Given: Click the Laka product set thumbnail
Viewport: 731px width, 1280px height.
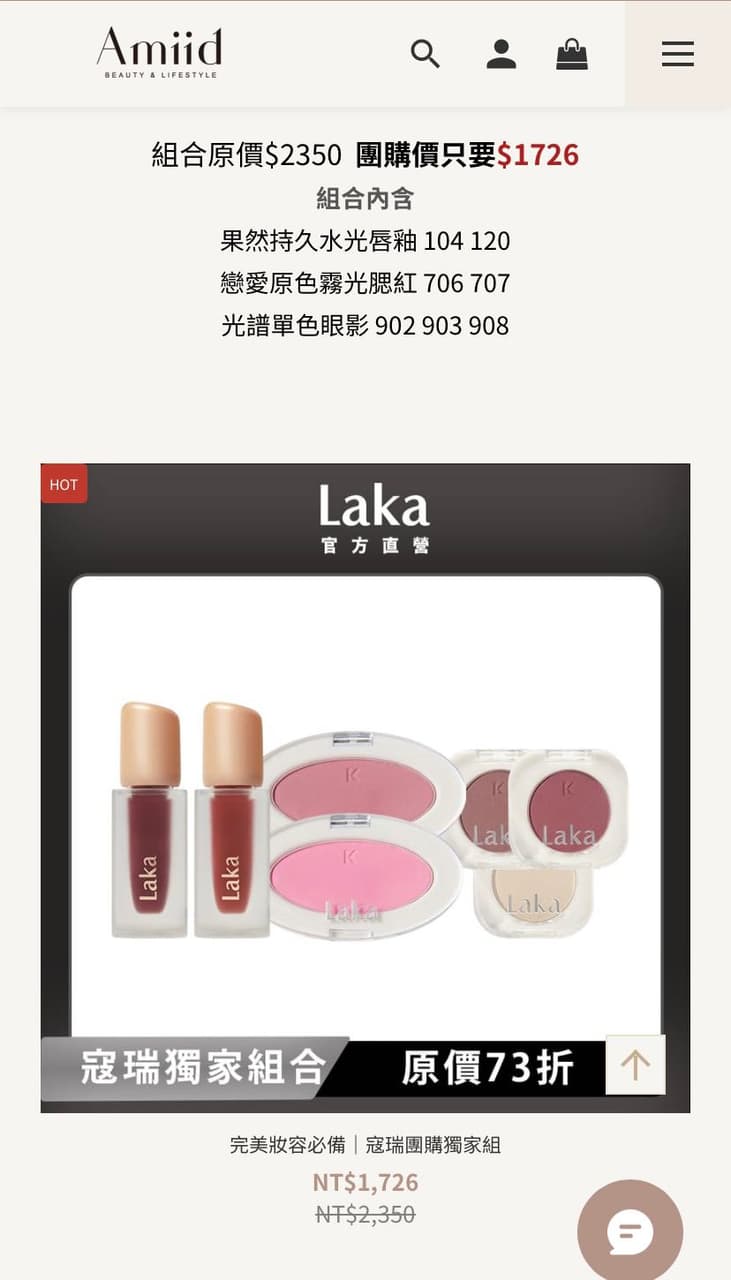Looking at the screenshot, I should pyautogui.click(x=365, y=785).
